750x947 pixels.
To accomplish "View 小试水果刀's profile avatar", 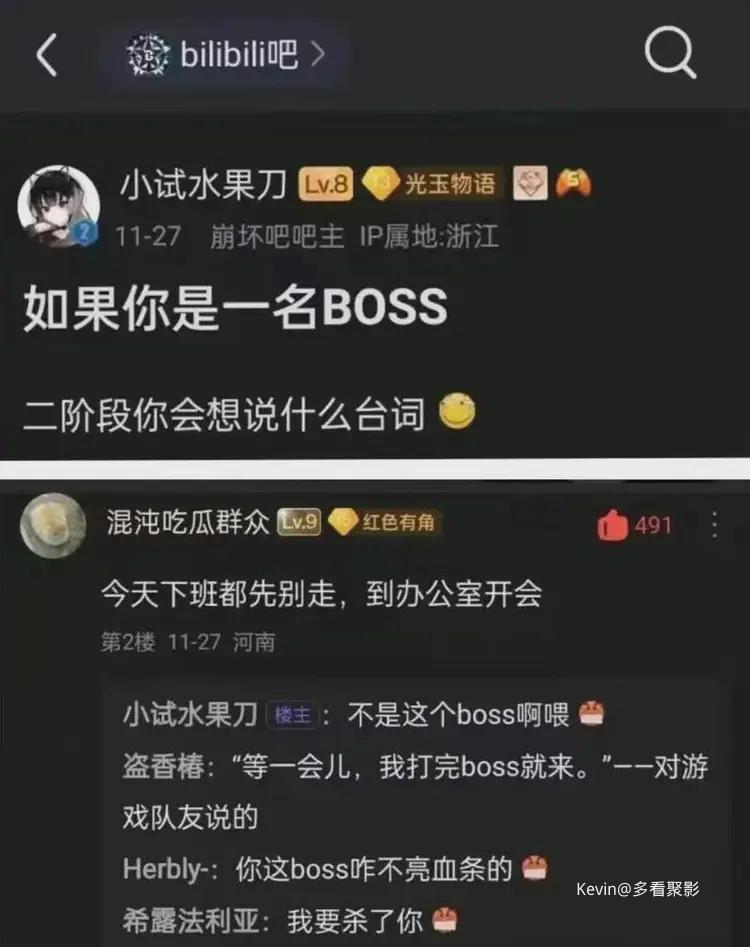I will [x=59, y=206].
